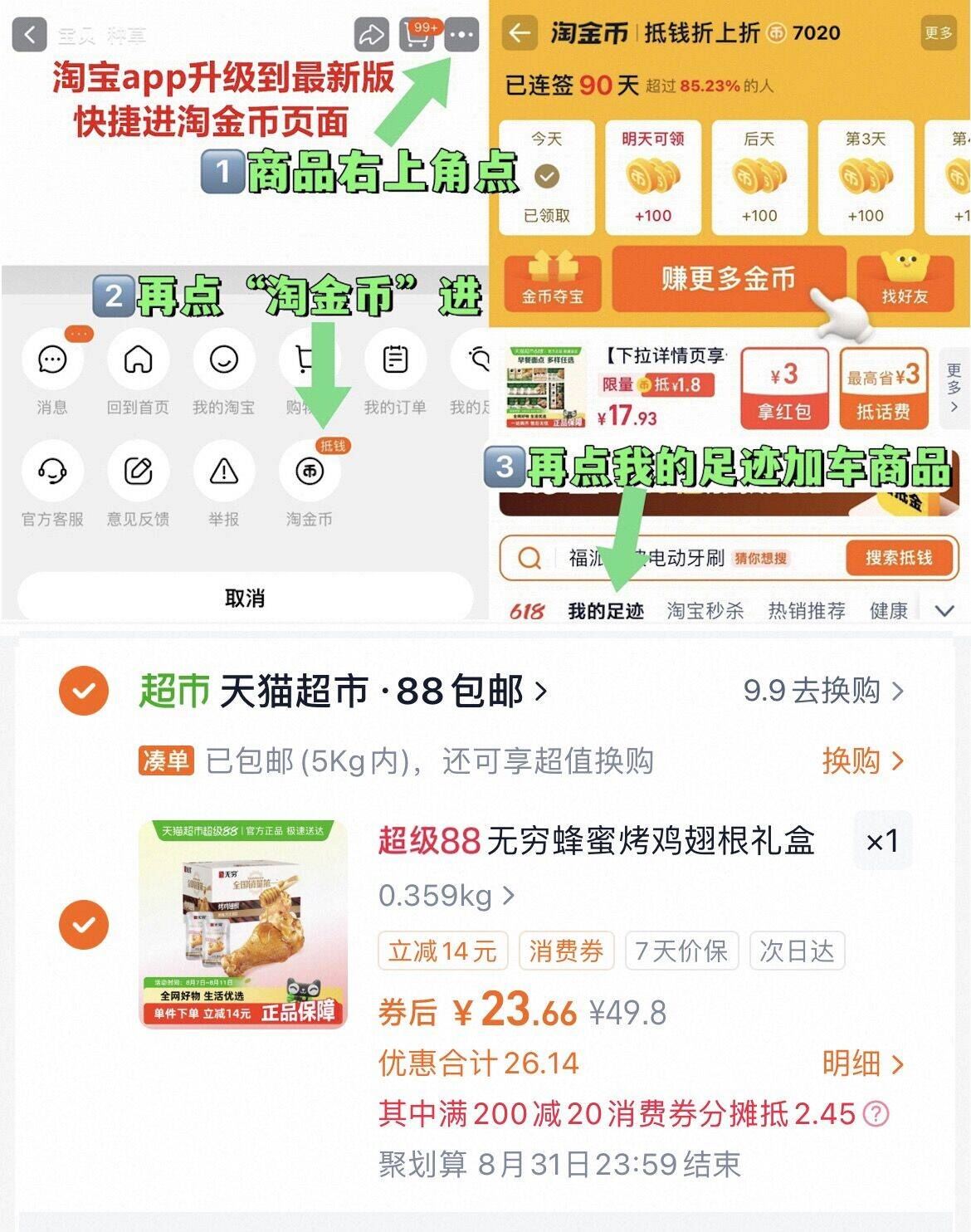
Task: Click the 我的订单 orders icon
Action: pos(394,359)
